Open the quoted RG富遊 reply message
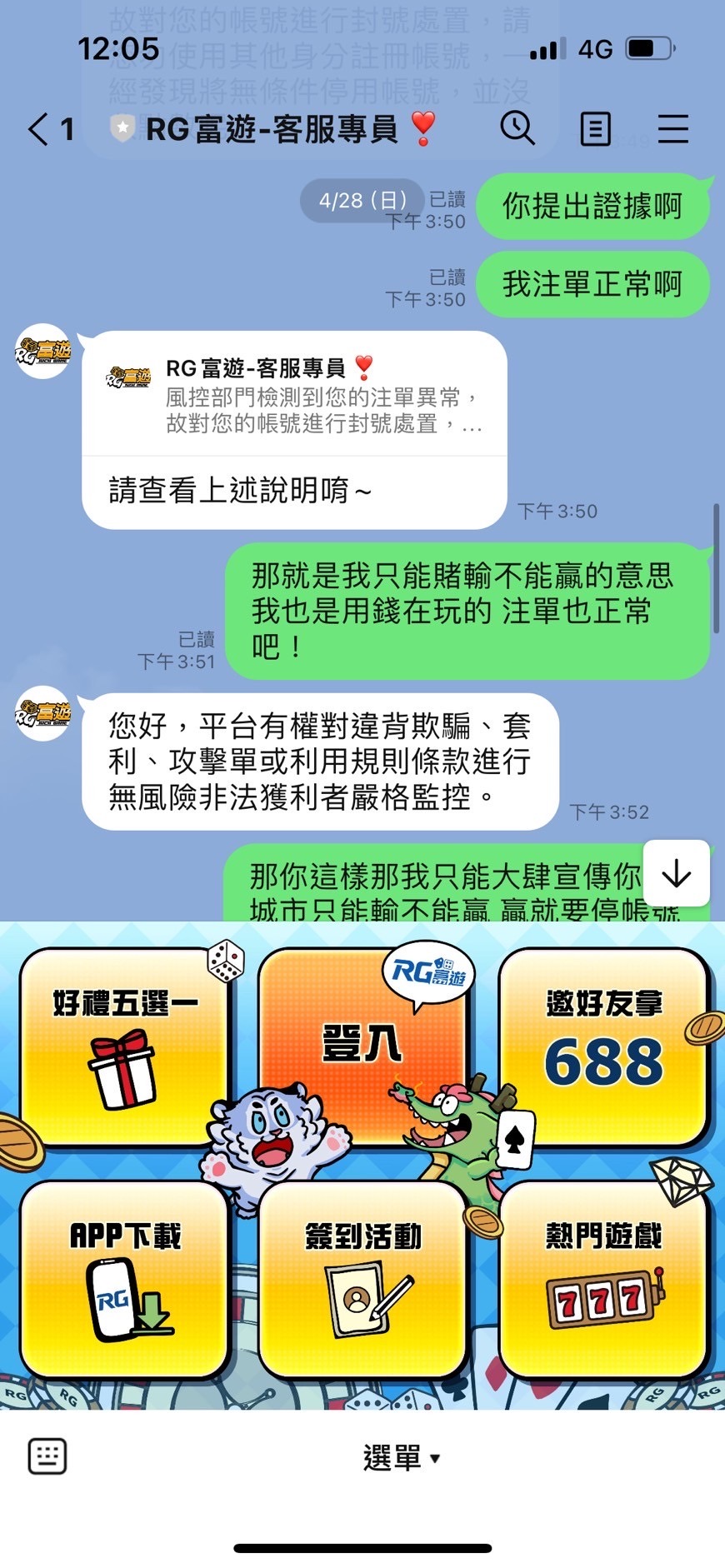Image resolution: width=725 pixels, height=1568 pixels. (x=295, y=396)
